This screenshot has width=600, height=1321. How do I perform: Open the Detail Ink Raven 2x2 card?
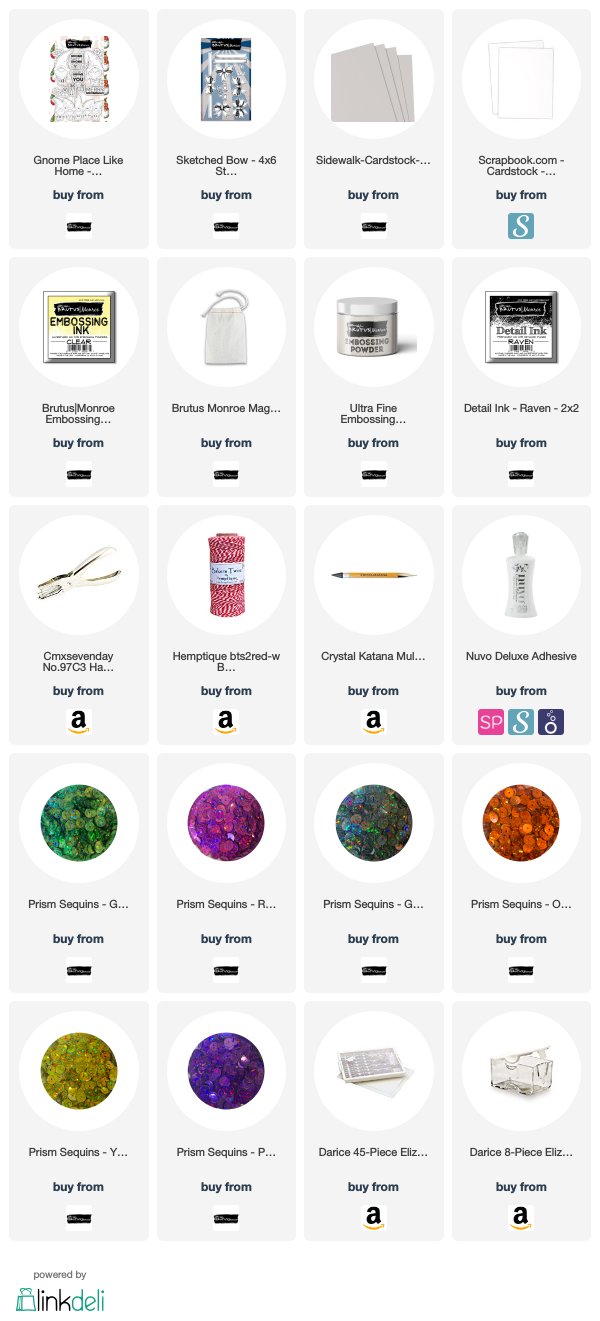(x=521, y=377)
